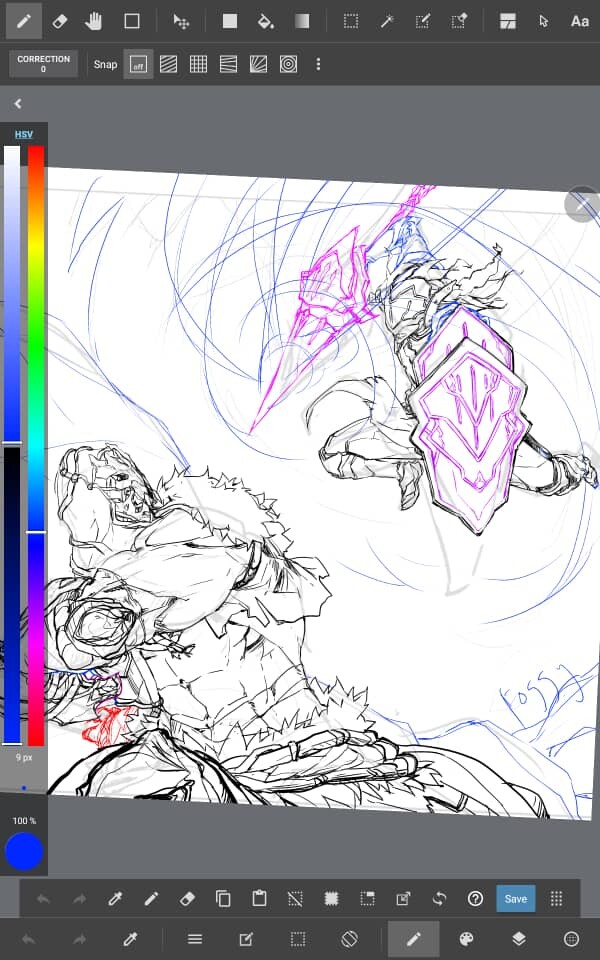Select the gradient tool
The width and height of the screenshot is (600, 960).
click(302, 21)
